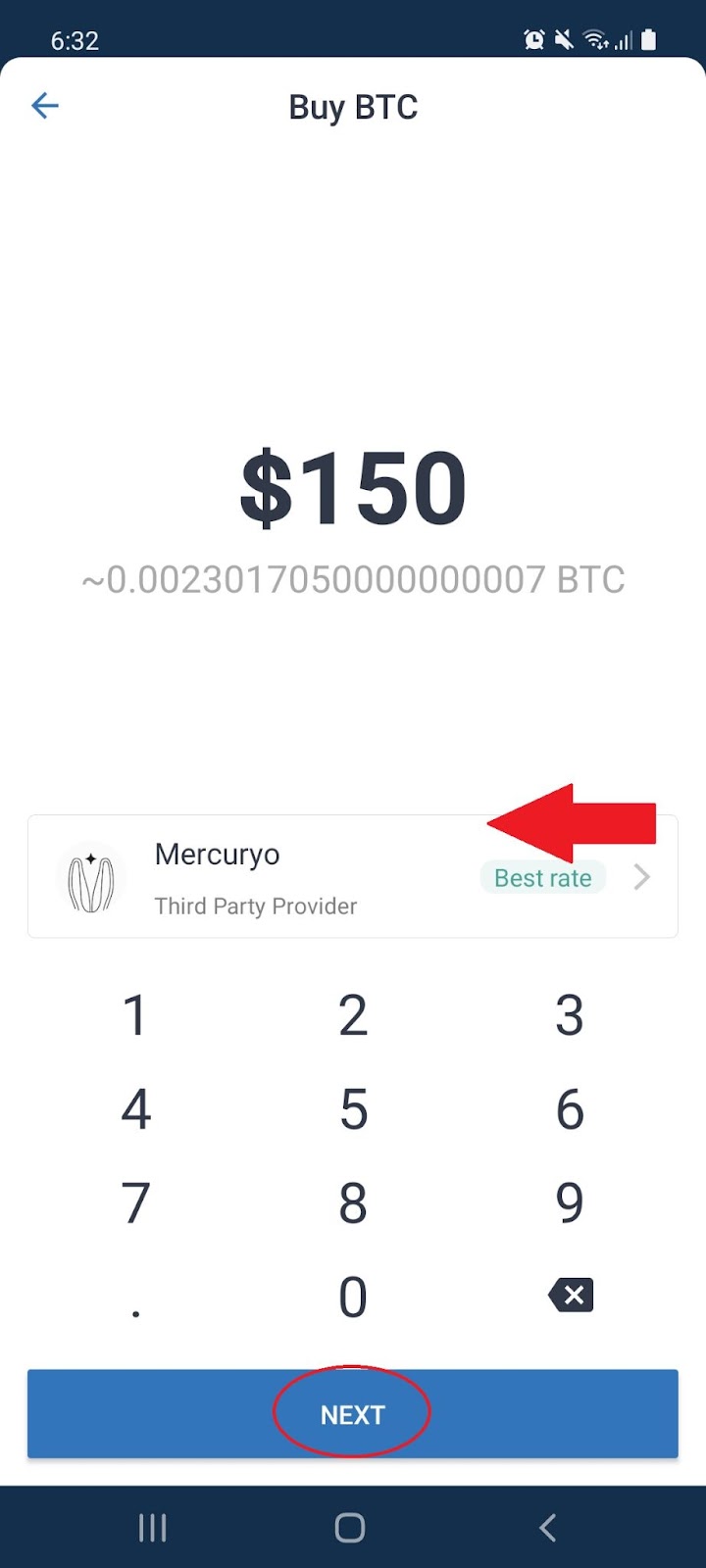Tap the battery icon in the status bar
Image resolution: width=706 pixels, height=1568 pixels.
[648, 39]
